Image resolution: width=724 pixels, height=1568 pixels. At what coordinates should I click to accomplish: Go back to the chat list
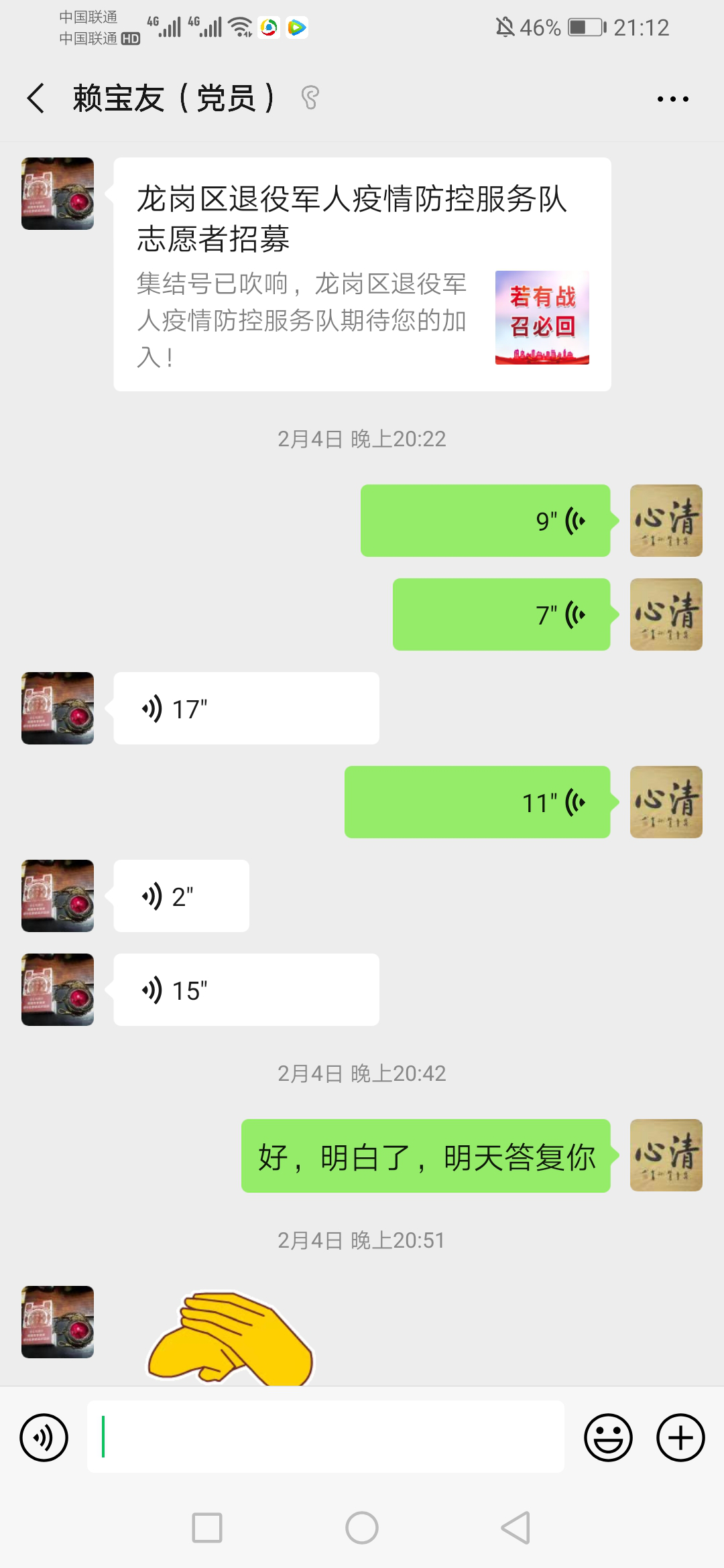tap(36, 99)
